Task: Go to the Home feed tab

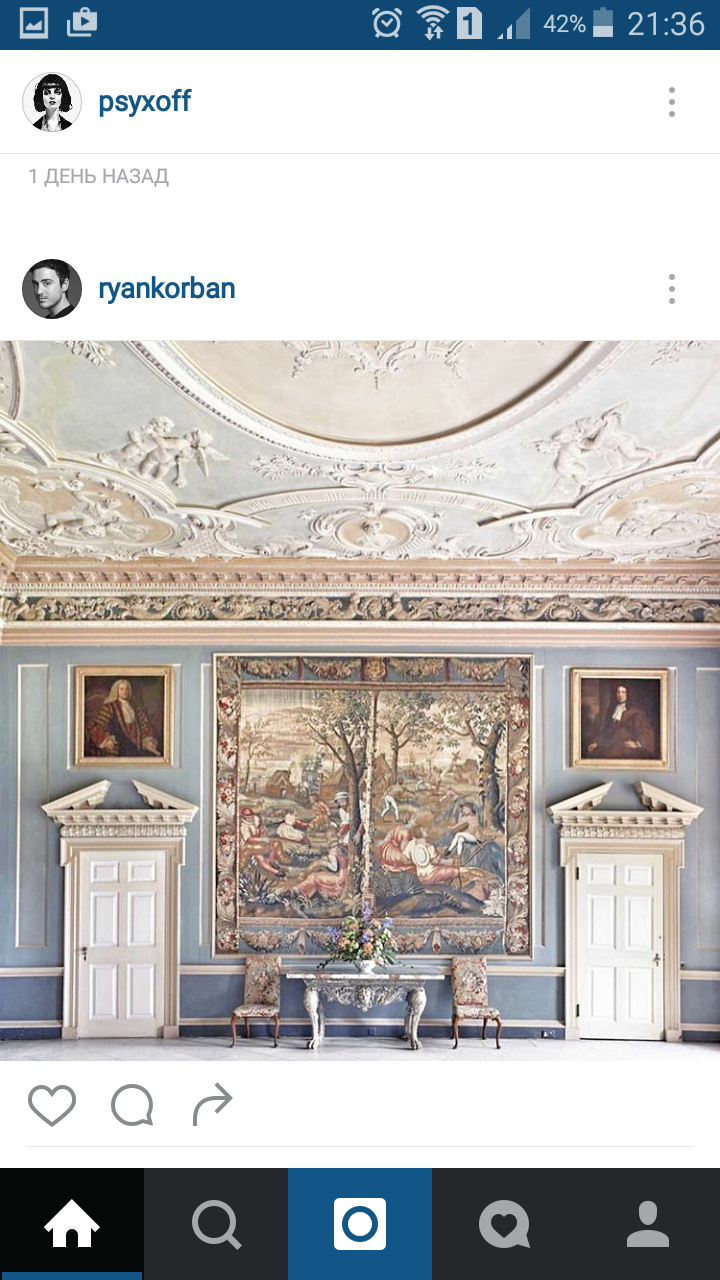Action: [72, 1224]
